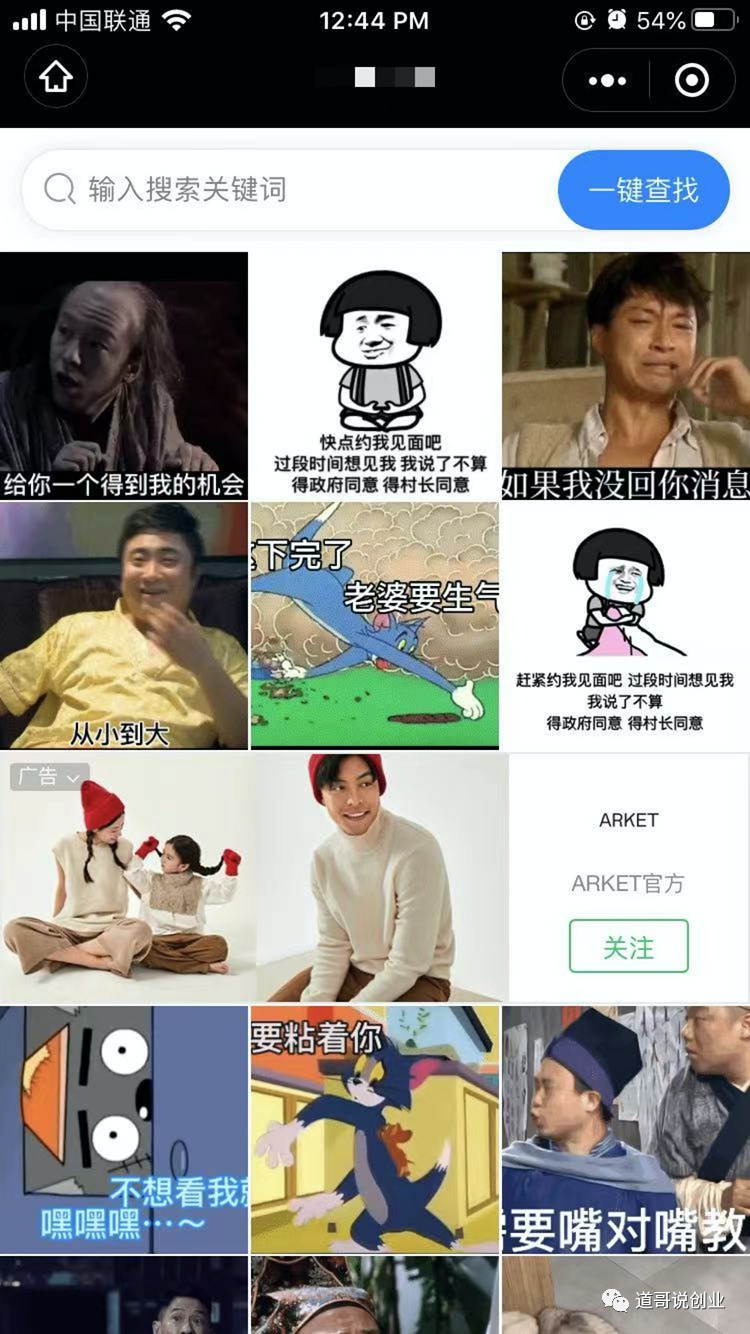Tap the 输入搜索关键词 search field
The width and height of the screenshot is (750, 1334).
click(290, 189)
